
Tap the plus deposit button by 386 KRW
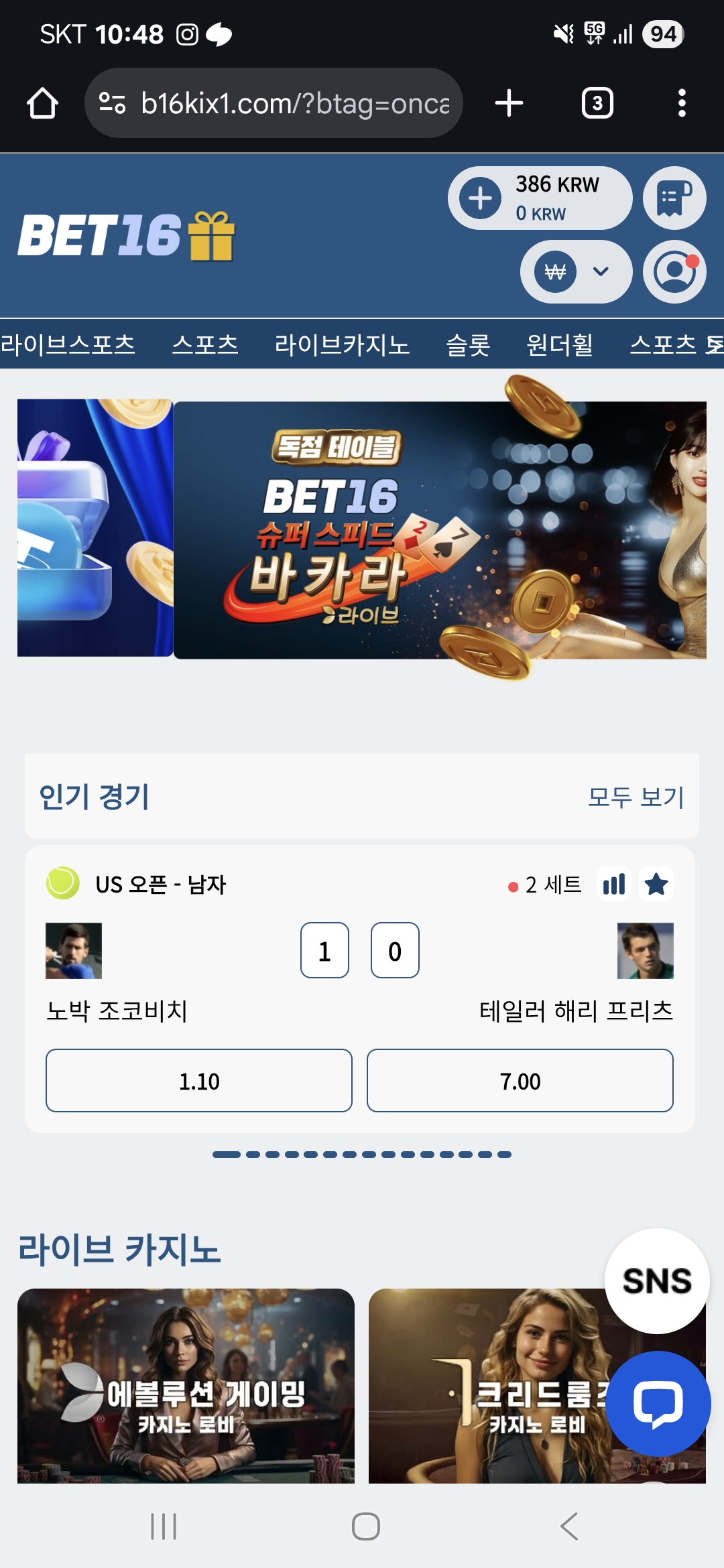[480, 198]
